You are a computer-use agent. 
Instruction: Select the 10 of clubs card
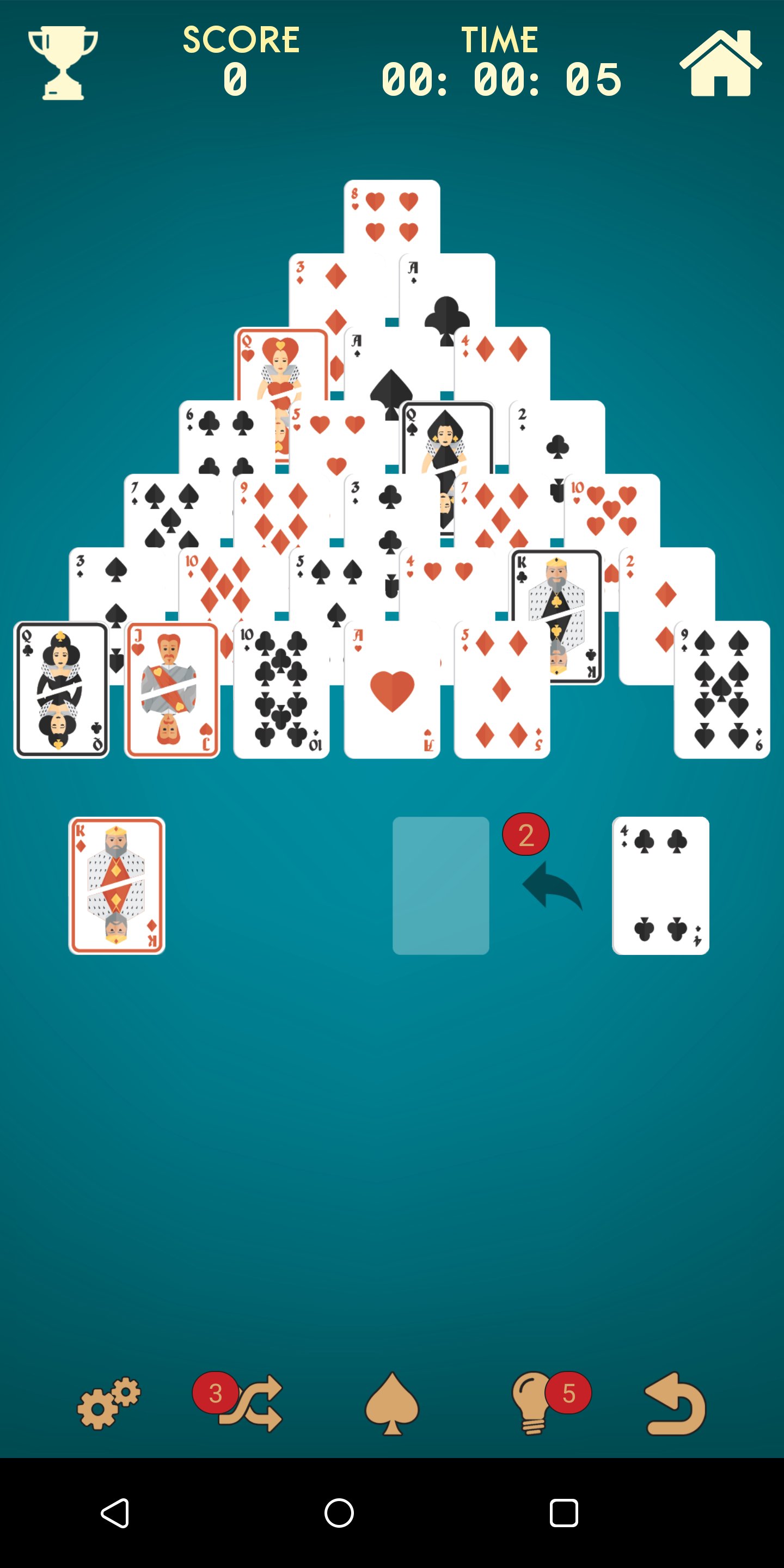(281, 690)
